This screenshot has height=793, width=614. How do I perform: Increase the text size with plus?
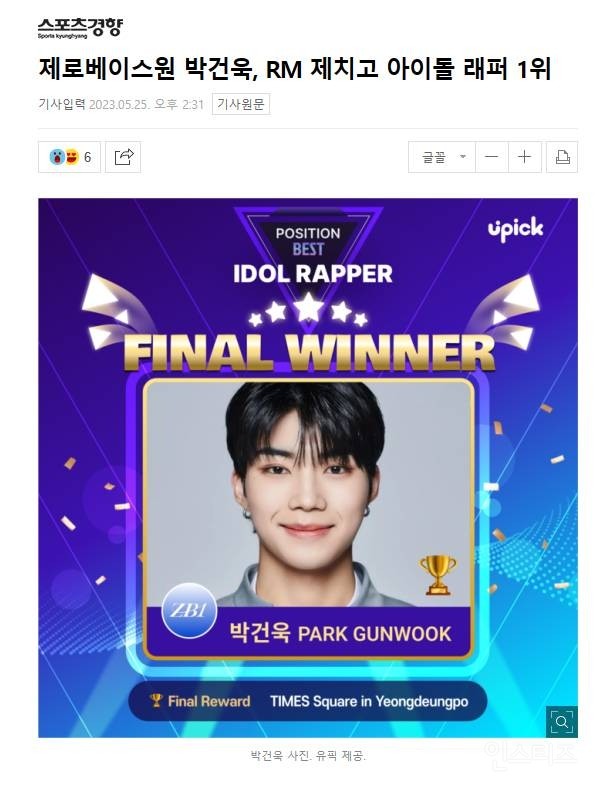pyautogui.click(x=525, y=157)
